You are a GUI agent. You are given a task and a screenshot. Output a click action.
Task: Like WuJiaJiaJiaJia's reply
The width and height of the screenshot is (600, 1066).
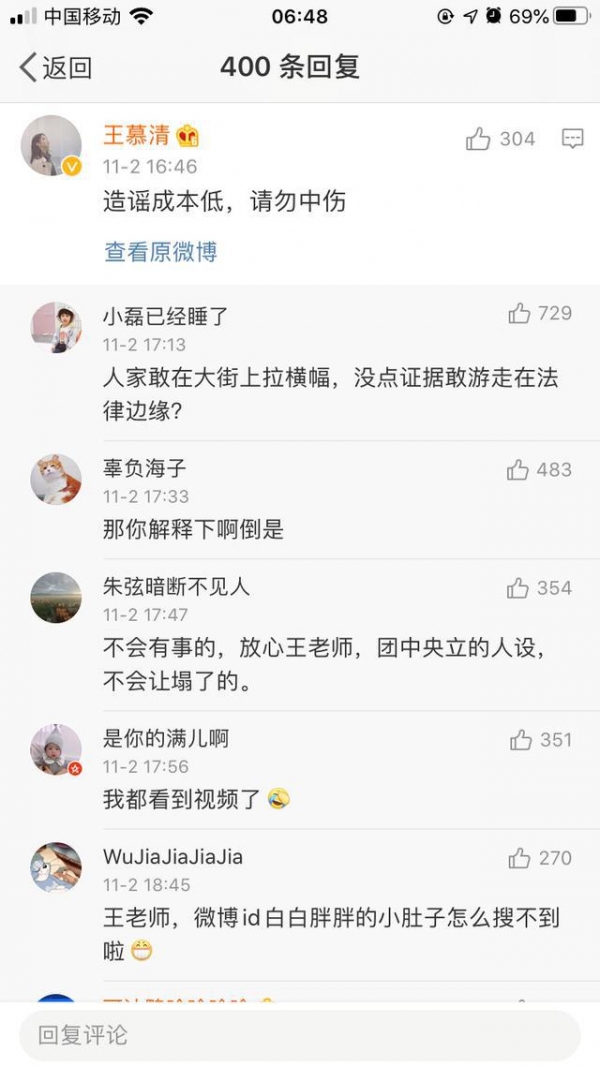[x=519, y=858]
